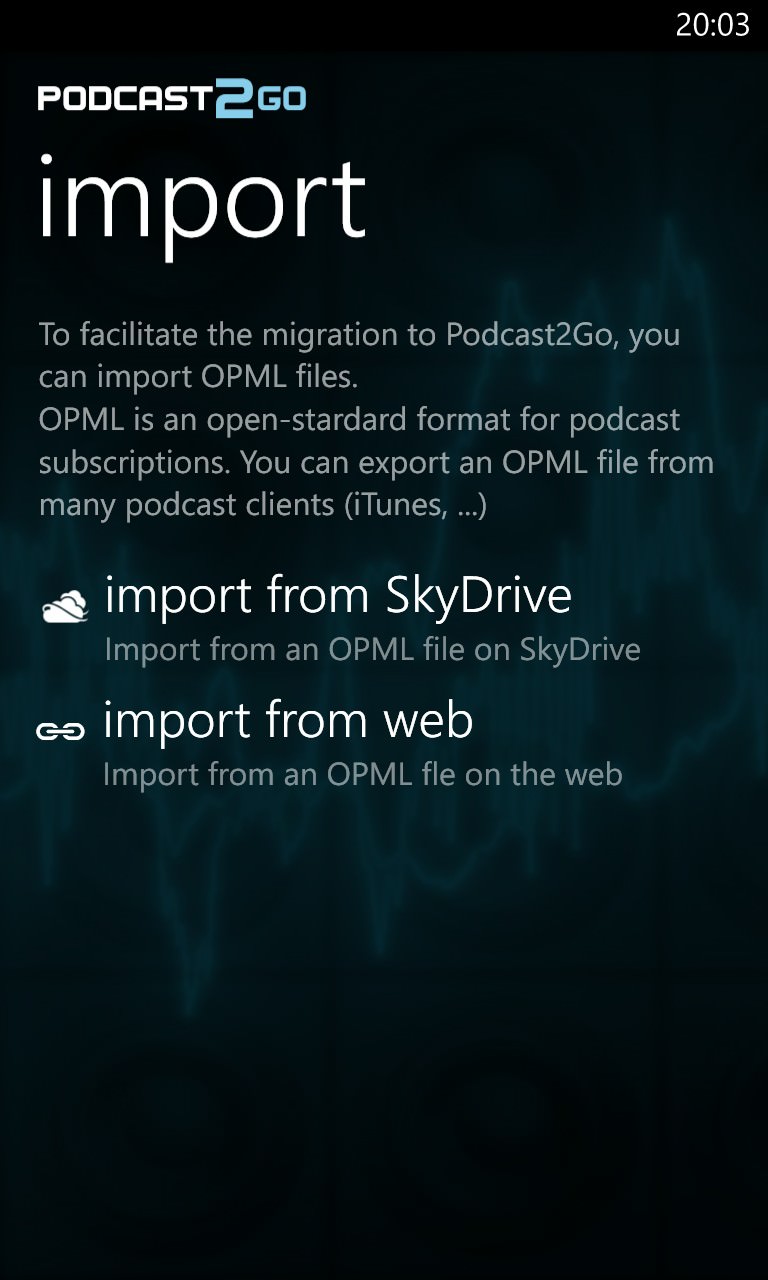Choose import from web option

click(330, 745)
